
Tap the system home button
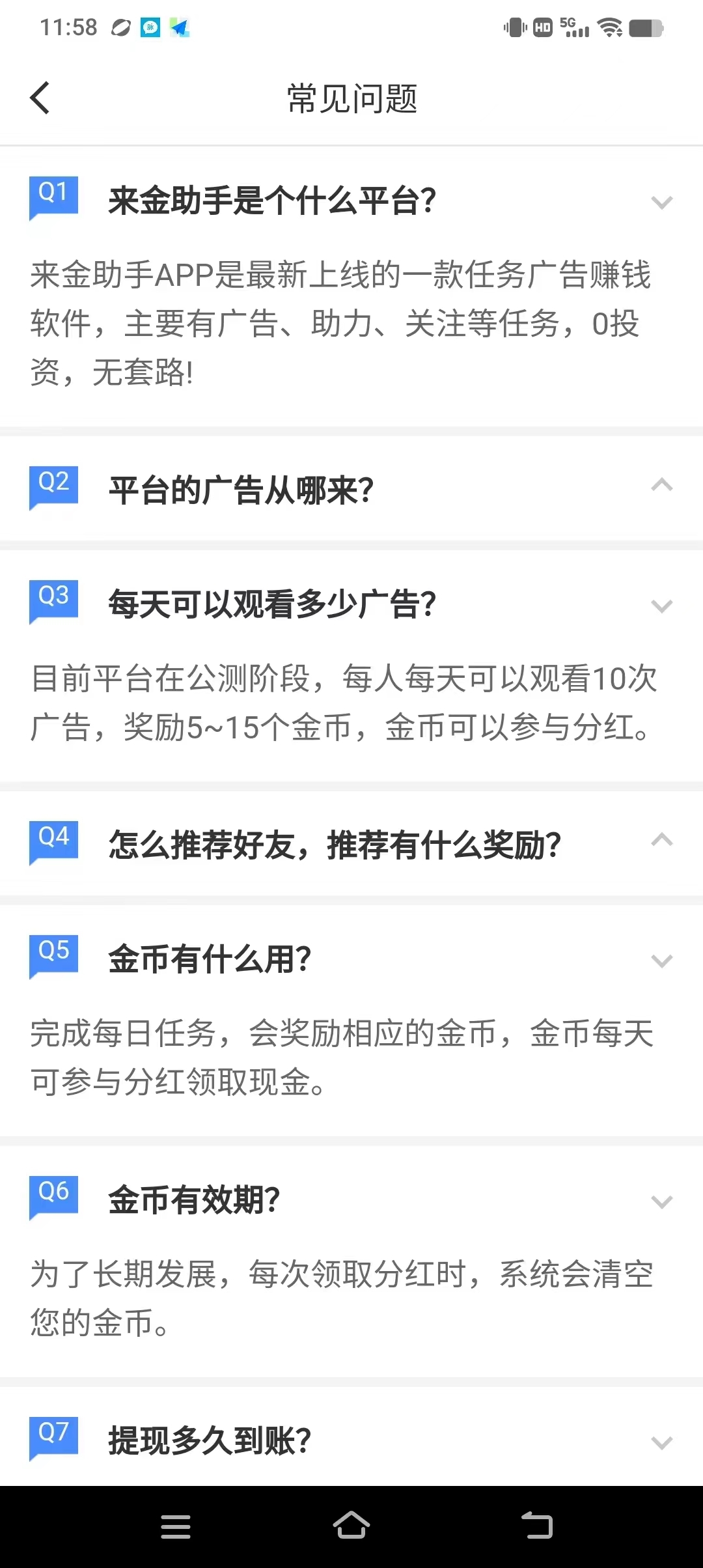tap(351, 1526)
